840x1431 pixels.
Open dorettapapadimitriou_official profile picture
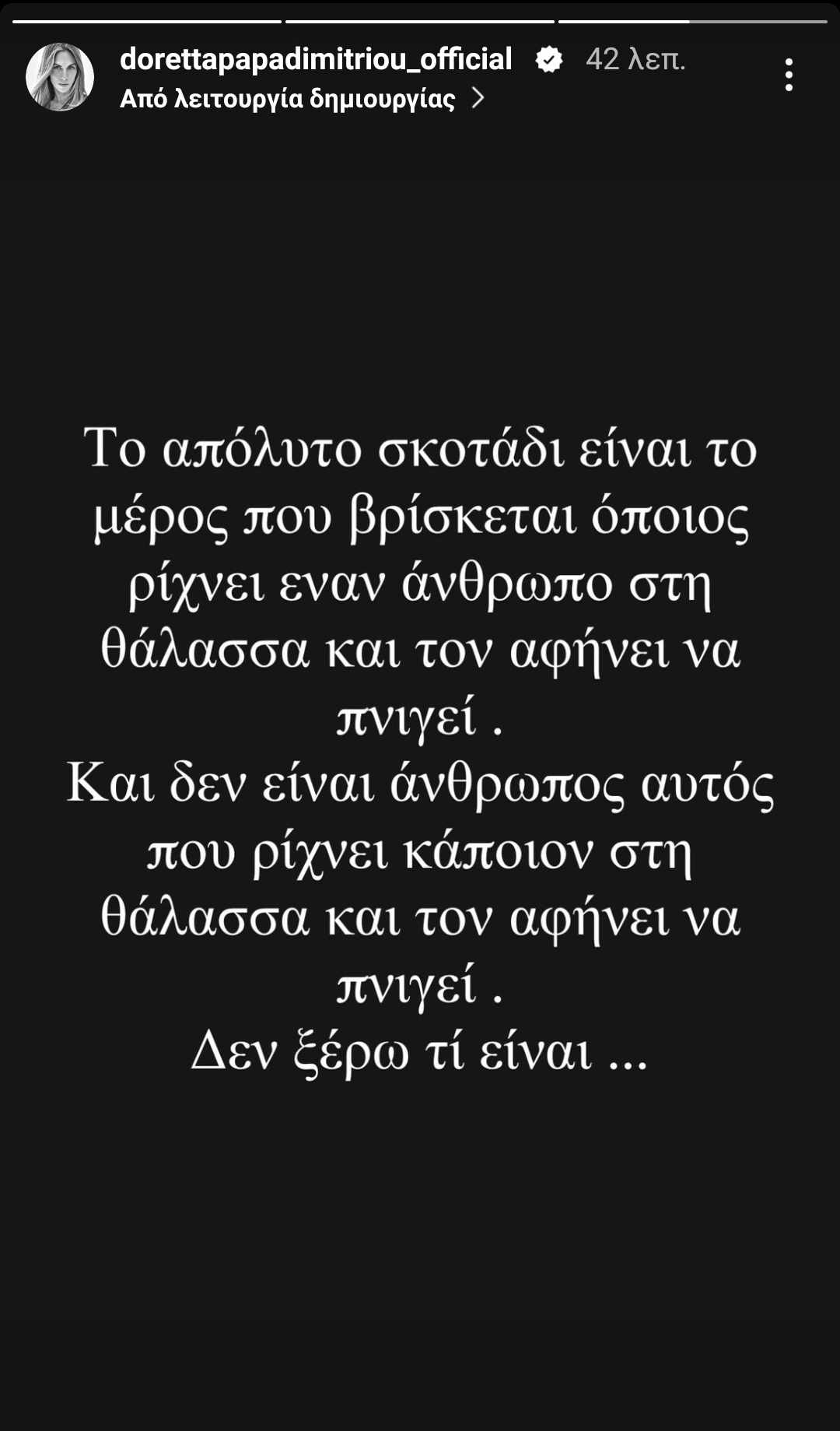[60, 76]
